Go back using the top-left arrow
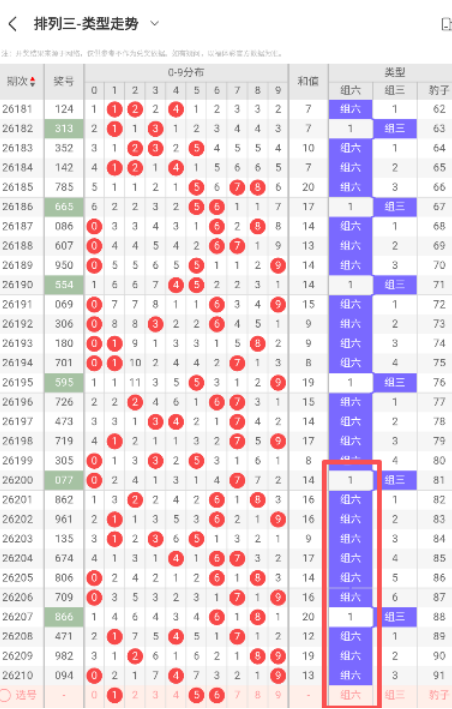This screenshot has width=452, height=709. [13, 24]
